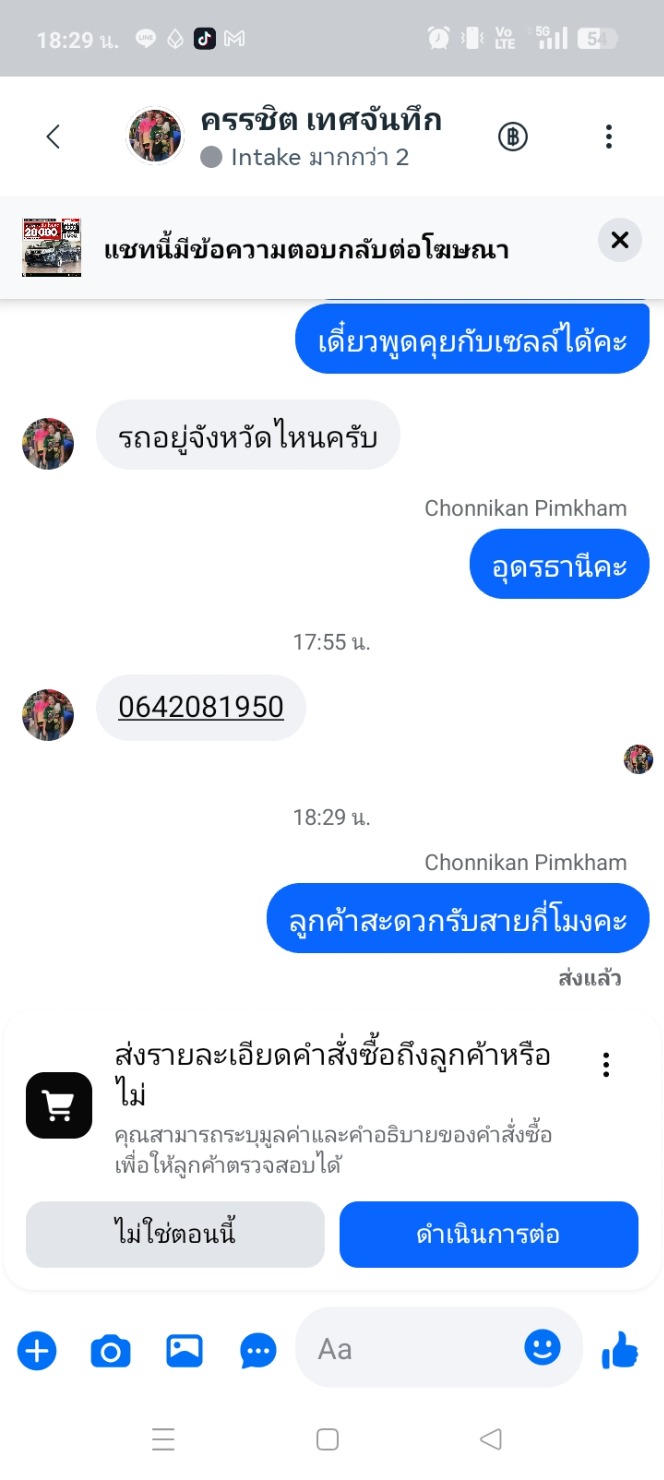Tap the system home button
The image size is (664, 1480).
click(327, 1439)
